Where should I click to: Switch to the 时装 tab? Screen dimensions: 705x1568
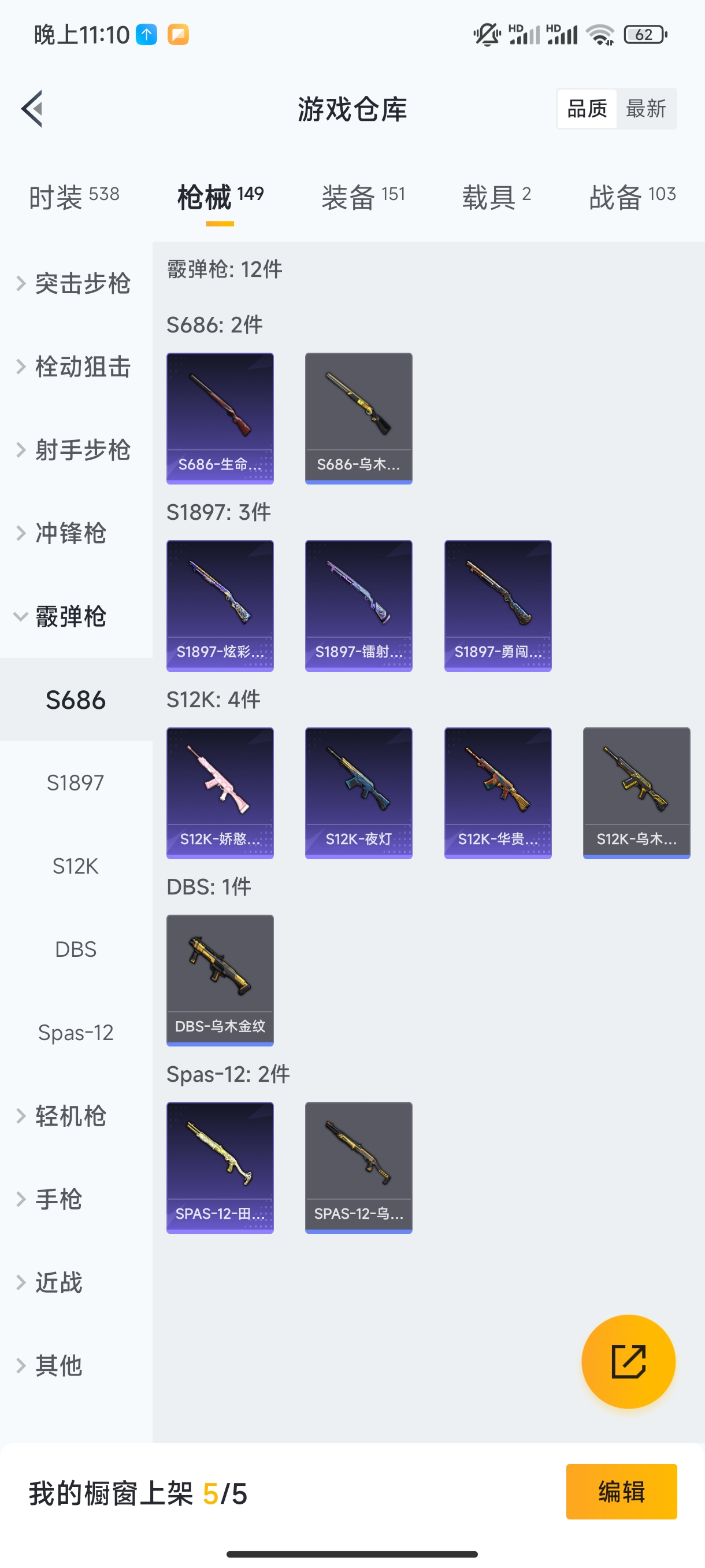point(74,197)
